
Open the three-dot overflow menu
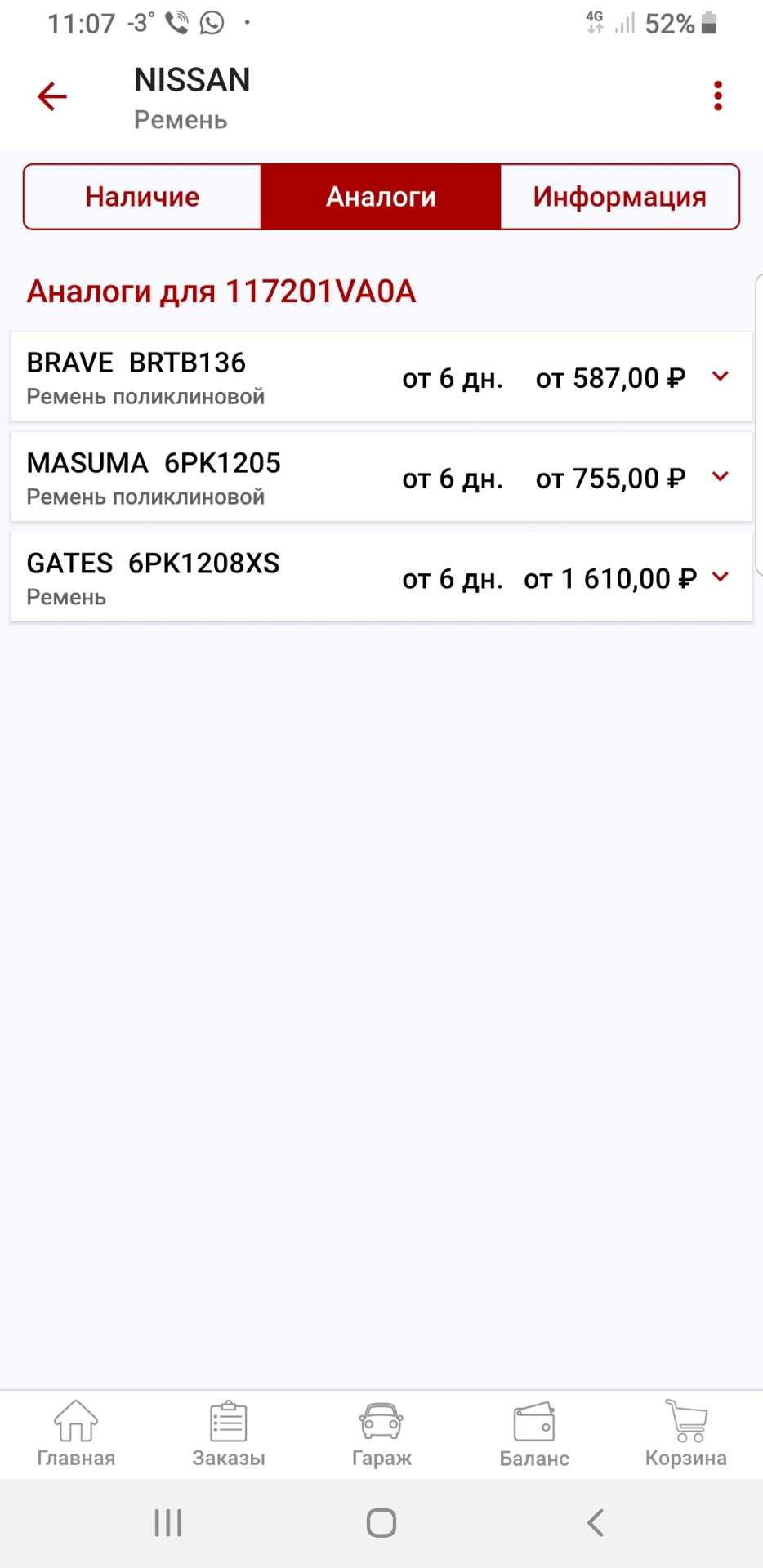718,96
